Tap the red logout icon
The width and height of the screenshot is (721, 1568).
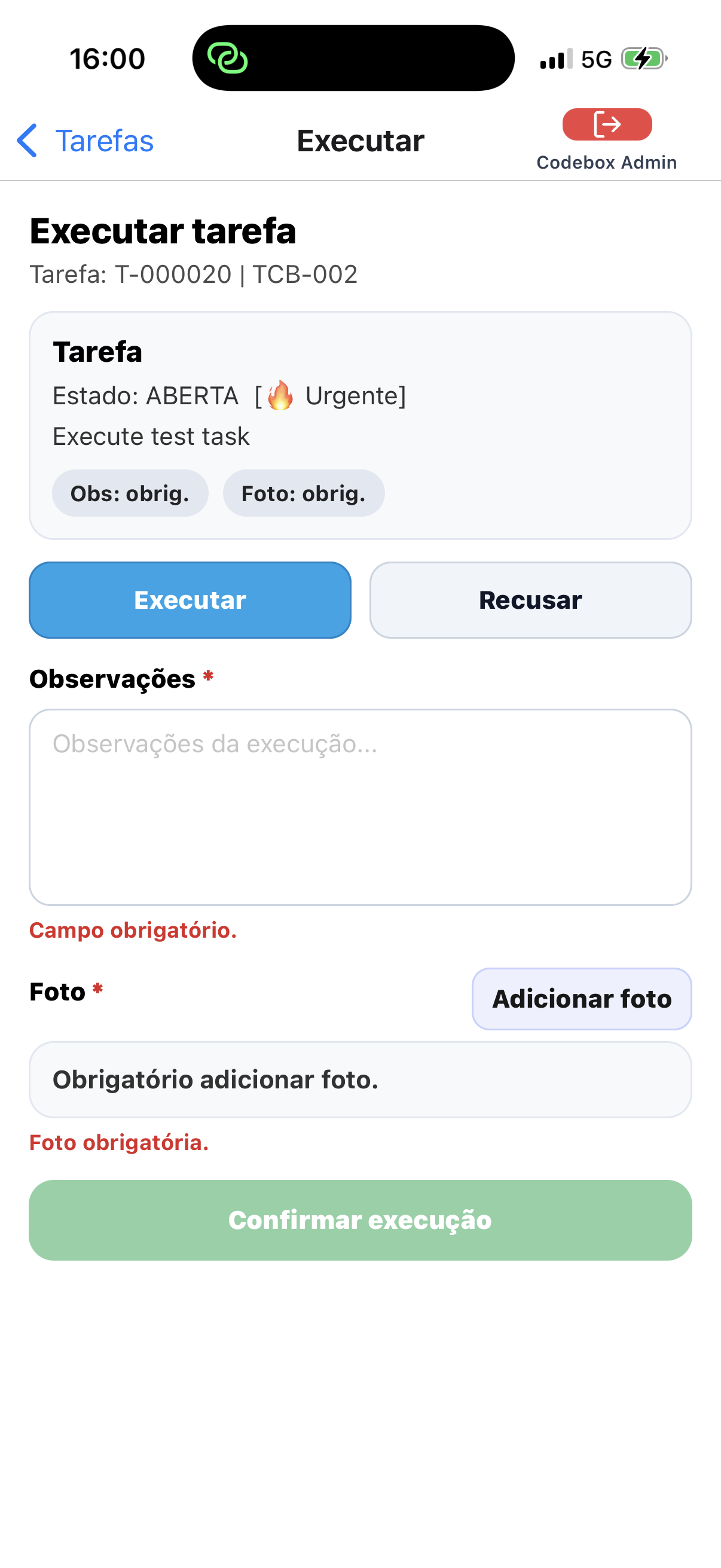(607, 124)
